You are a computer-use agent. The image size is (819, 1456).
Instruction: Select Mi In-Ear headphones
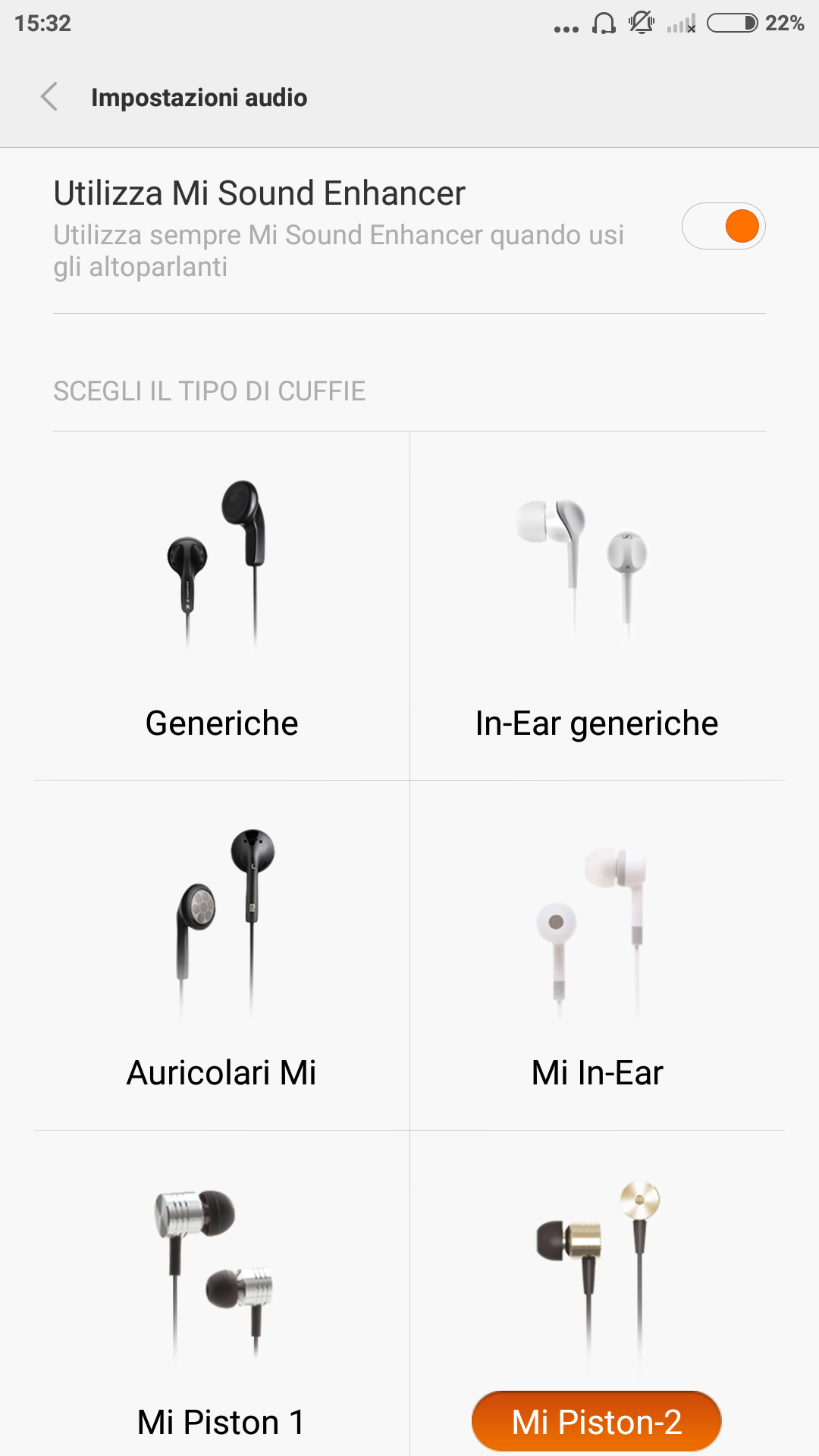coord(597,955)
